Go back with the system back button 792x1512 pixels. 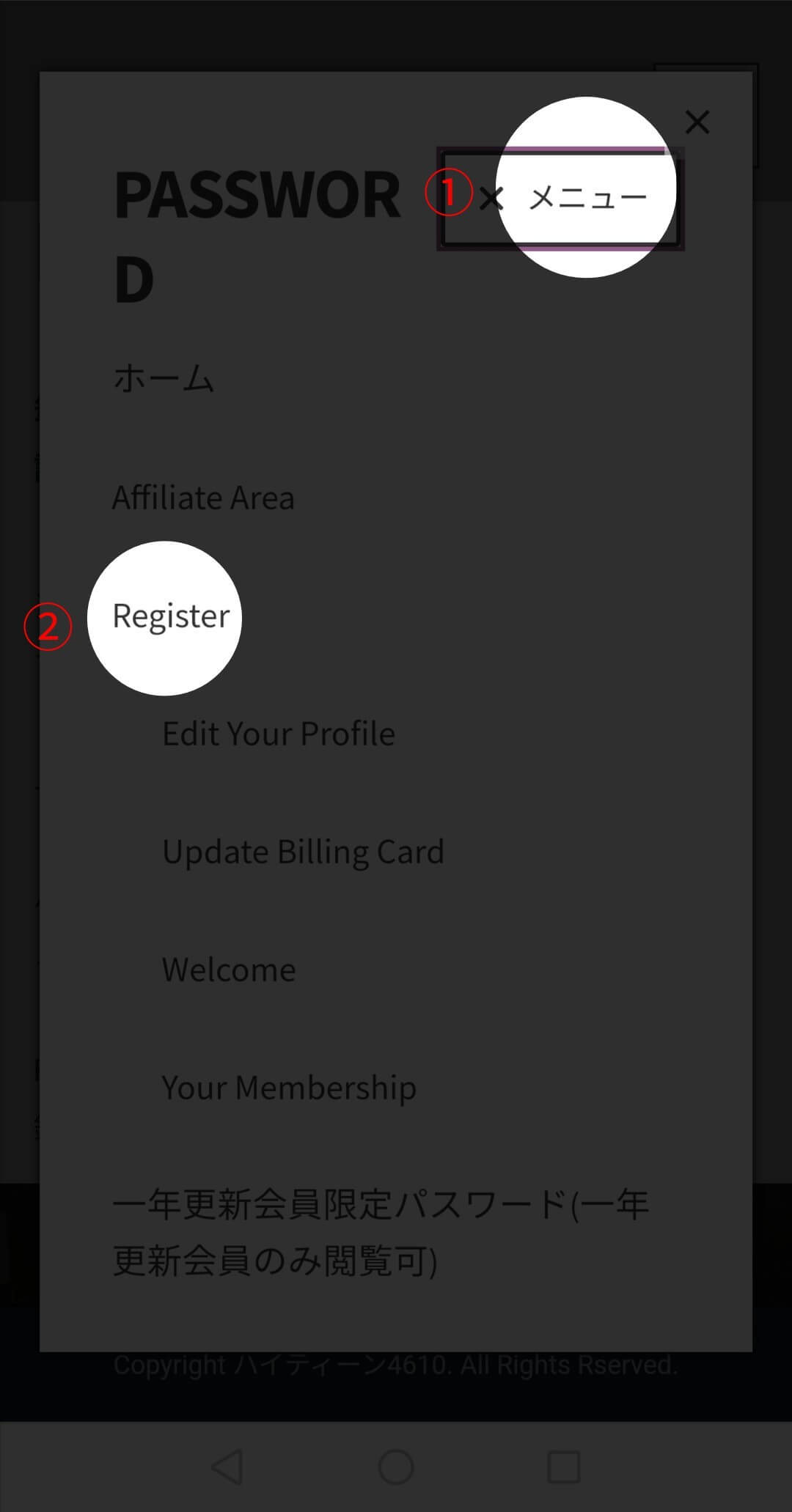click(x=227, y=1467)
